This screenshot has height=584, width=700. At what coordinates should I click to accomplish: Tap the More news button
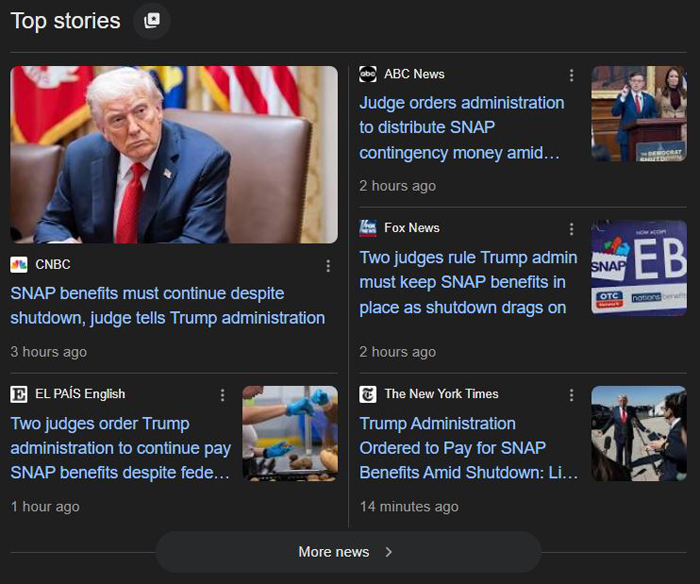point(347,552)
